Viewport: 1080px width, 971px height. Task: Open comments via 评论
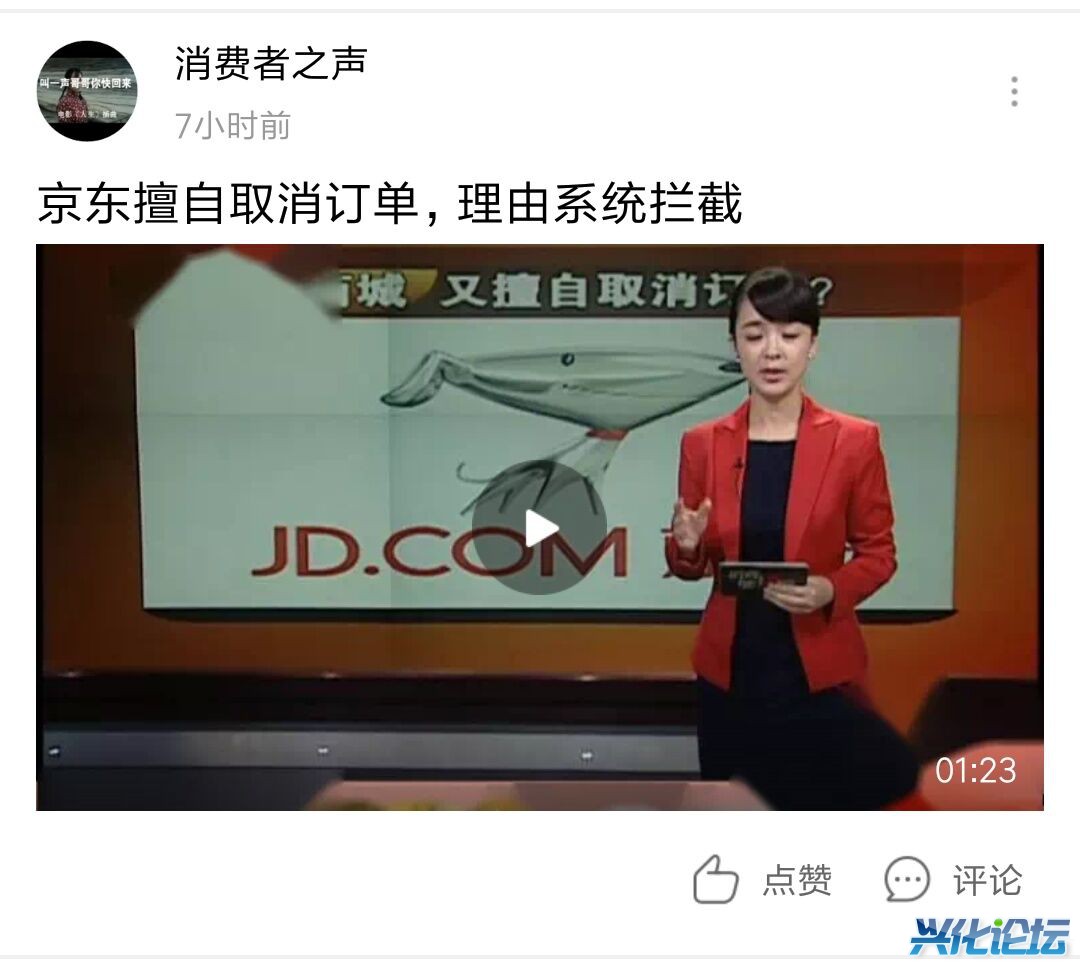953,880
